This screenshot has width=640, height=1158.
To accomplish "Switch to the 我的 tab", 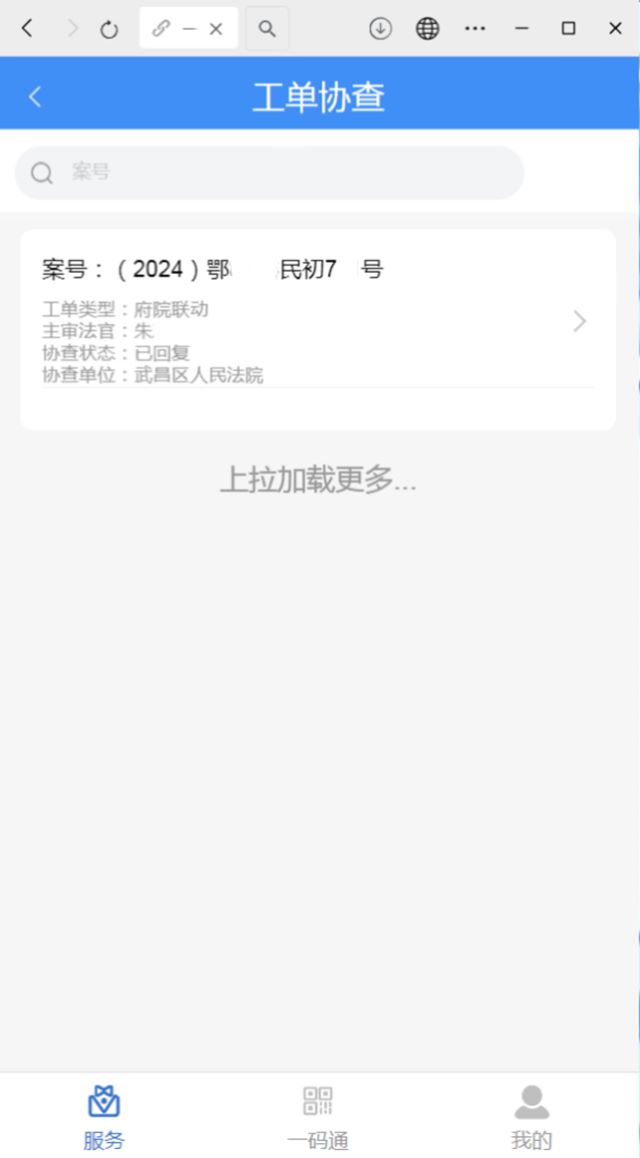I will coord(531,1117).
